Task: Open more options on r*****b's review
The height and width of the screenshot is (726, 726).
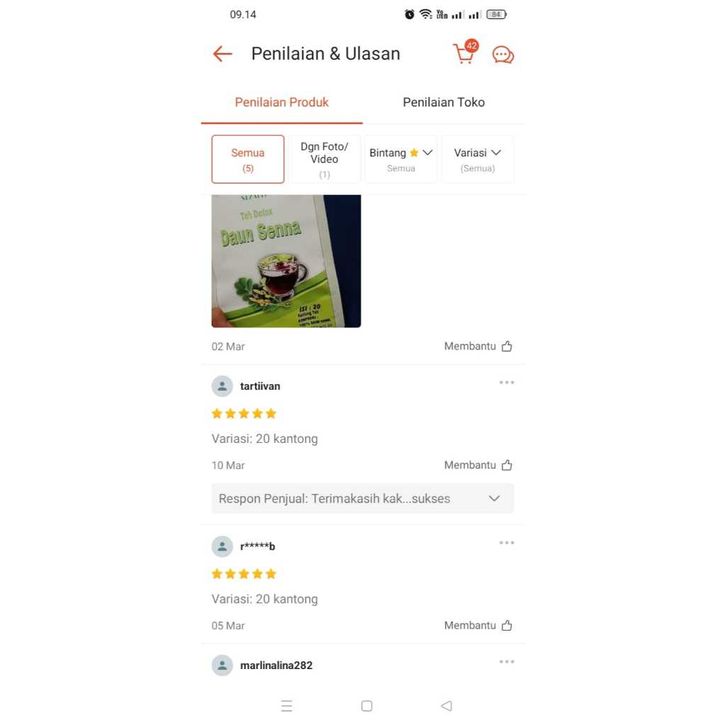Action: coord(507,543)
